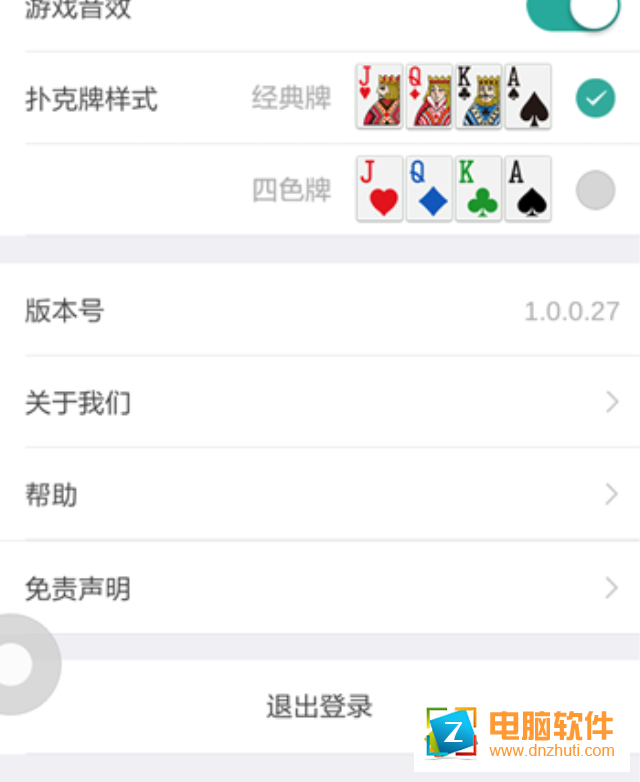Open the 帮助 help page
The image size is (640, 782).
click(320, 495)
